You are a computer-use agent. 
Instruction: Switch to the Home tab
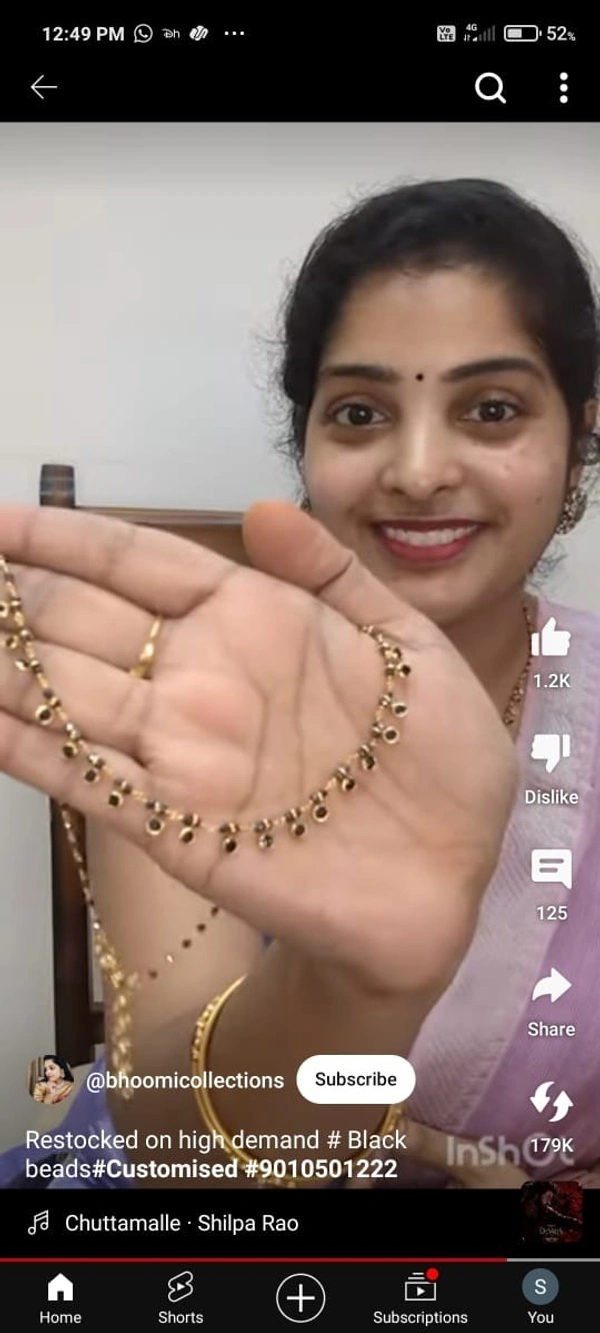point(60,1298)
